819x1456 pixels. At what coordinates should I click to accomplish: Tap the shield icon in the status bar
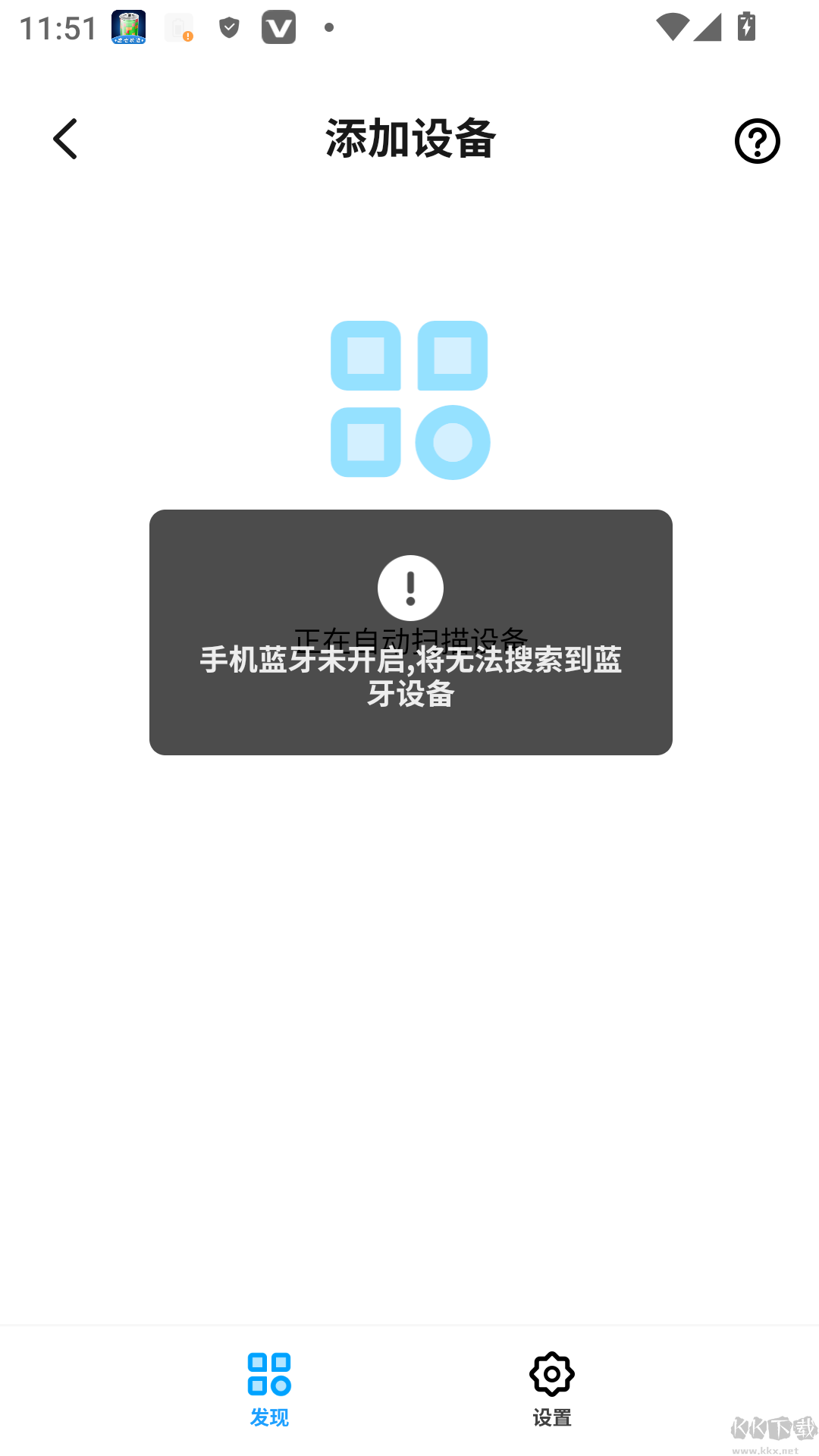[x=229, y=27]
